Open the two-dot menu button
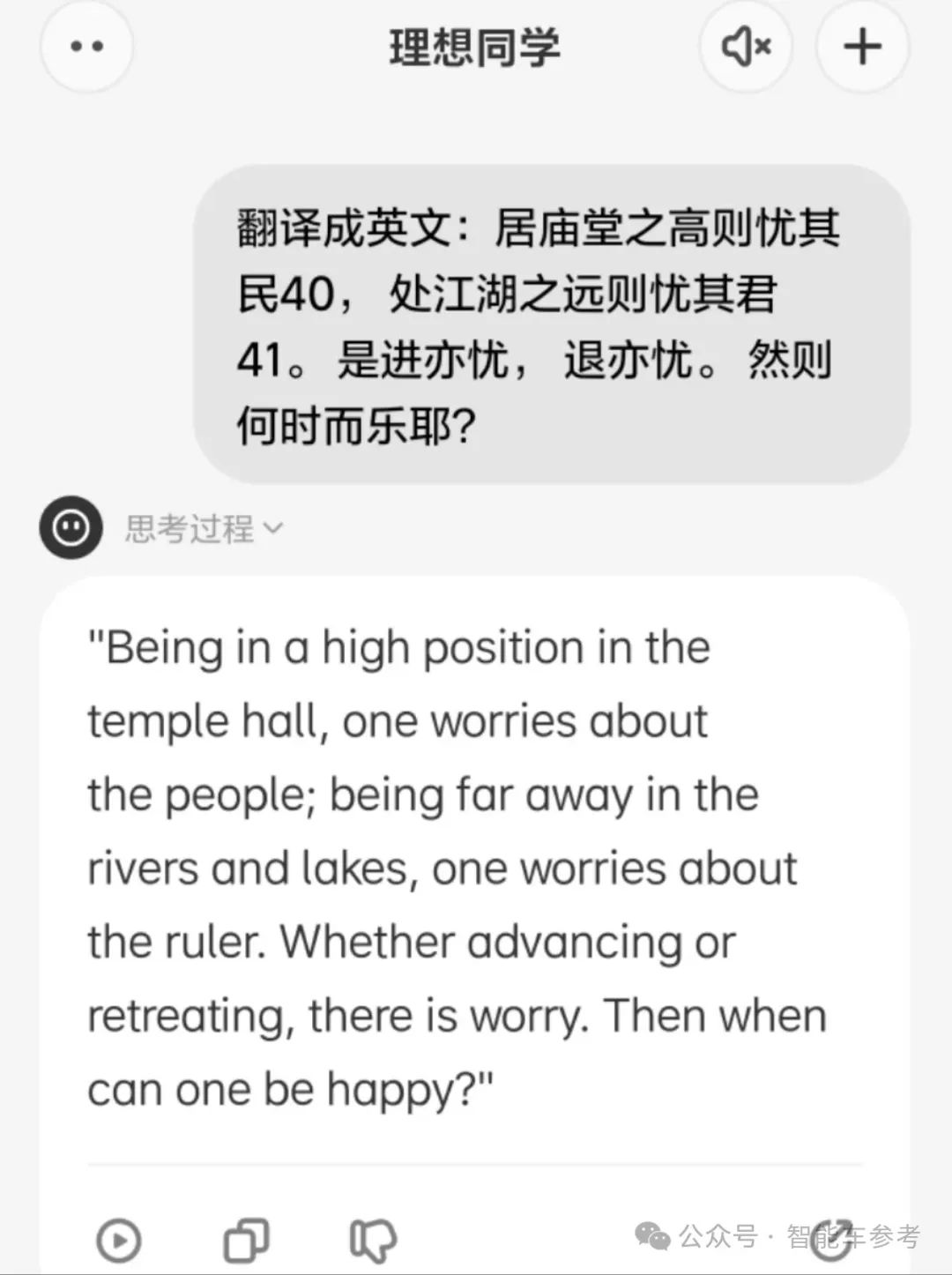The image size is (952, 1275). tap(86, 47)
